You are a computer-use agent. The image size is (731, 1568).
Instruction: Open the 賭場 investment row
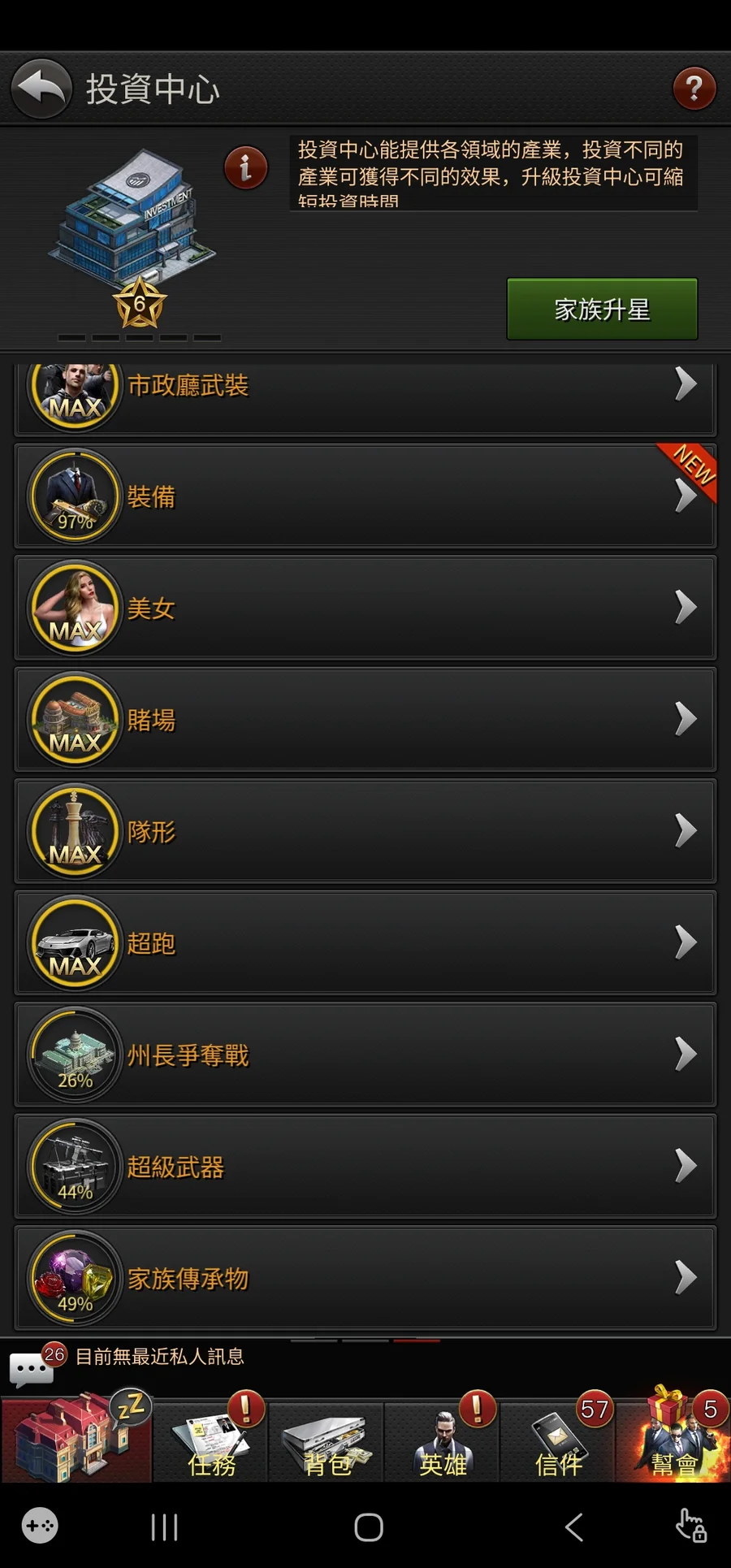point(365,719)
